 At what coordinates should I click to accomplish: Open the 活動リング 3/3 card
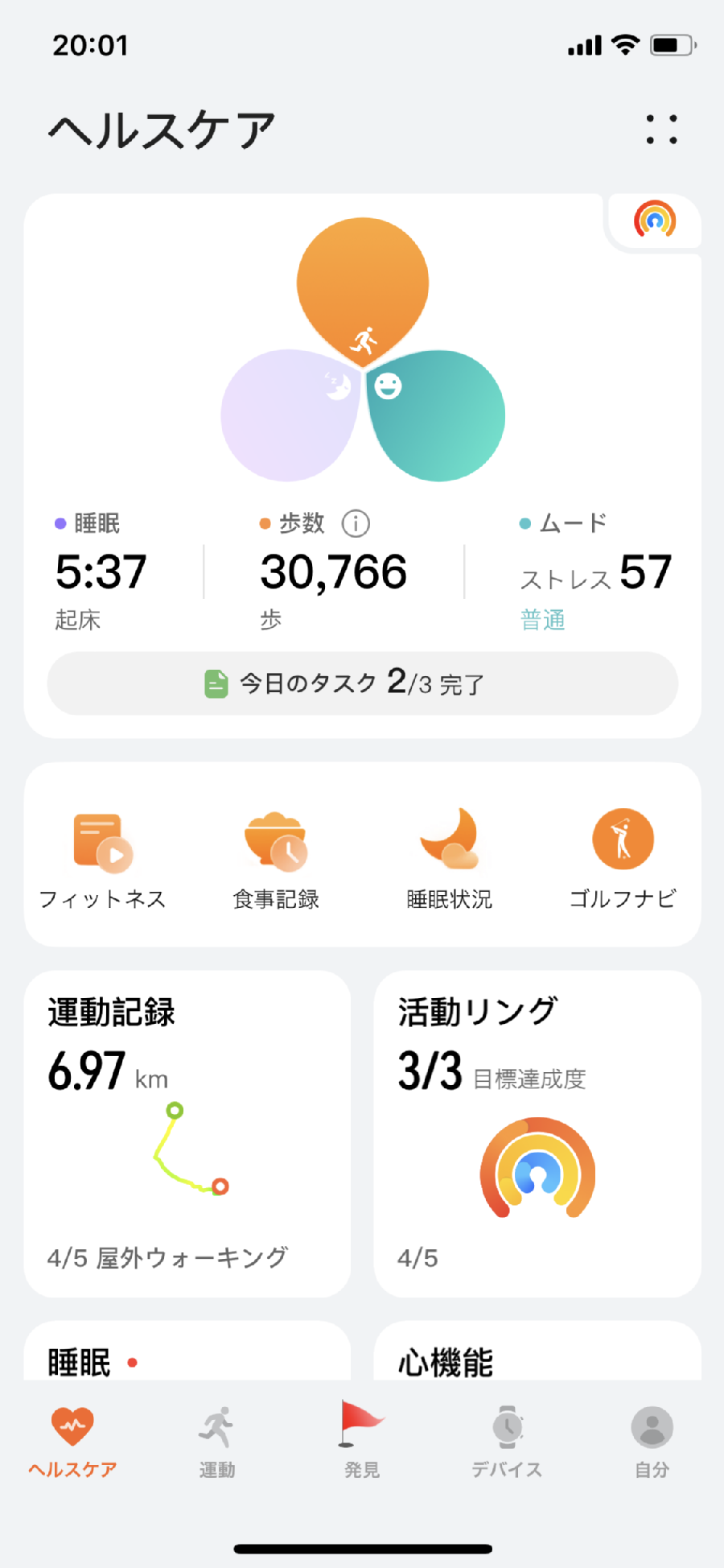coord(537,1133)
